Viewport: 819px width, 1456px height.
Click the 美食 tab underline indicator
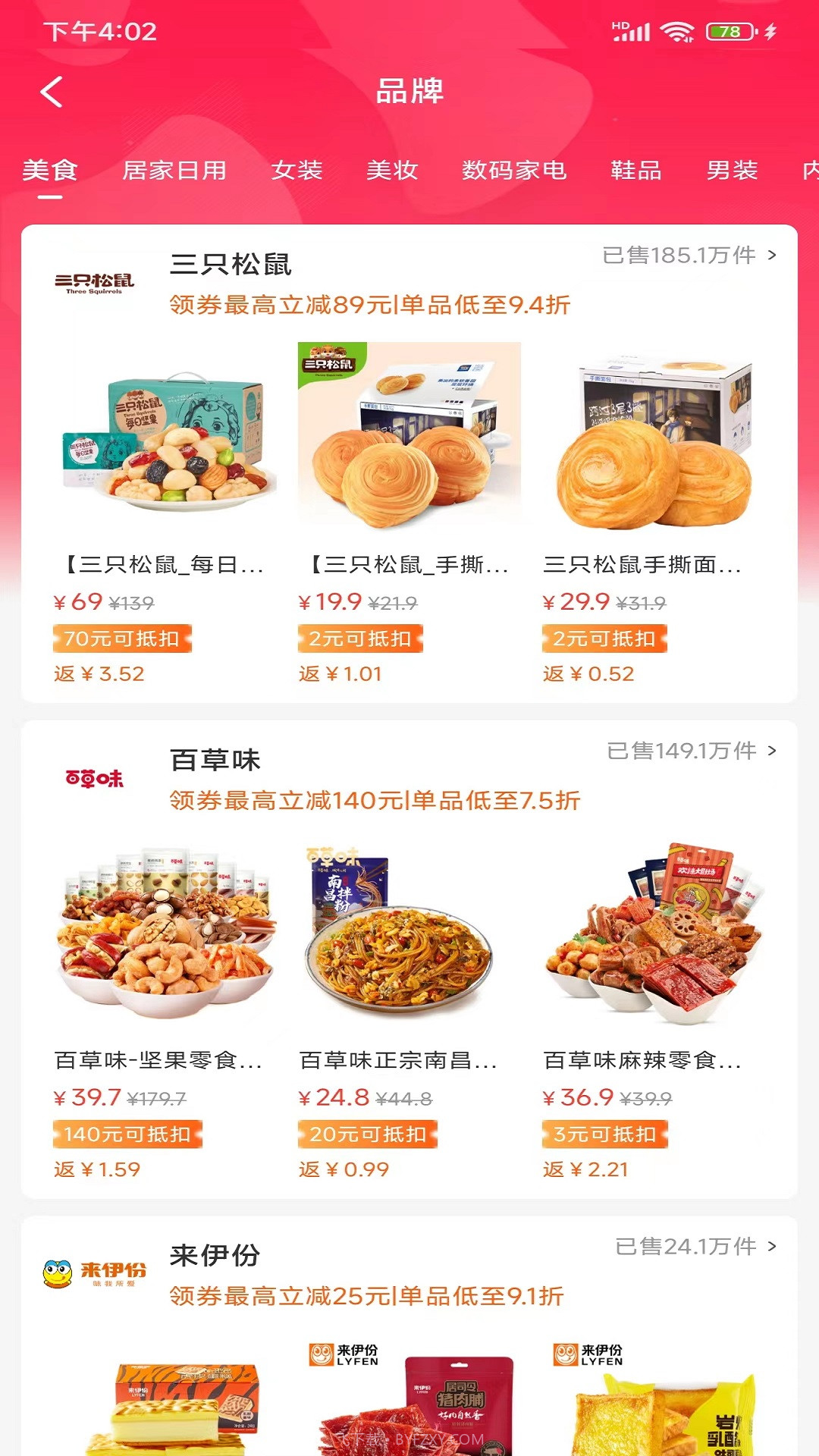coord(50,197)
